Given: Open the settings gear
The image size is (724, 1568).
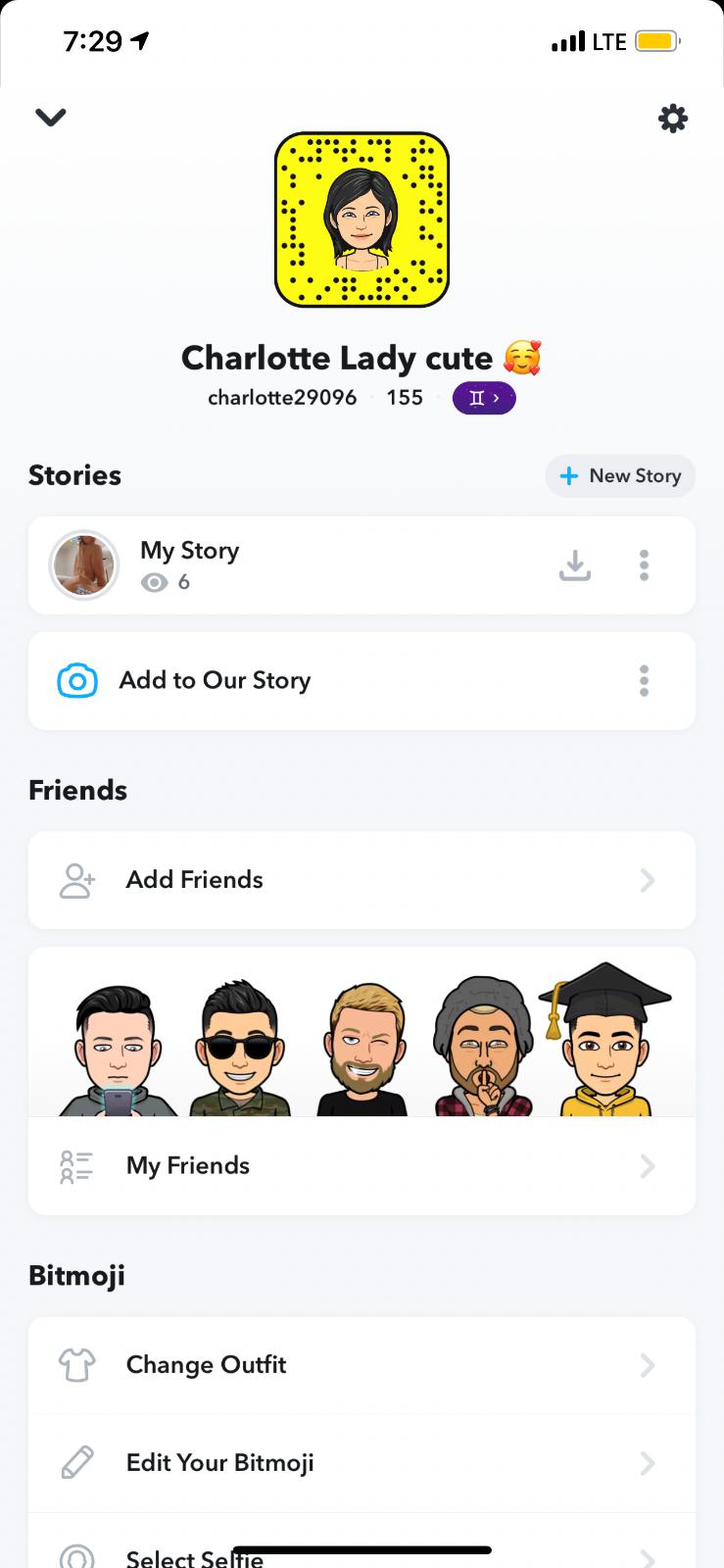Looking at the screenshot, I should (x=672, y=119).
